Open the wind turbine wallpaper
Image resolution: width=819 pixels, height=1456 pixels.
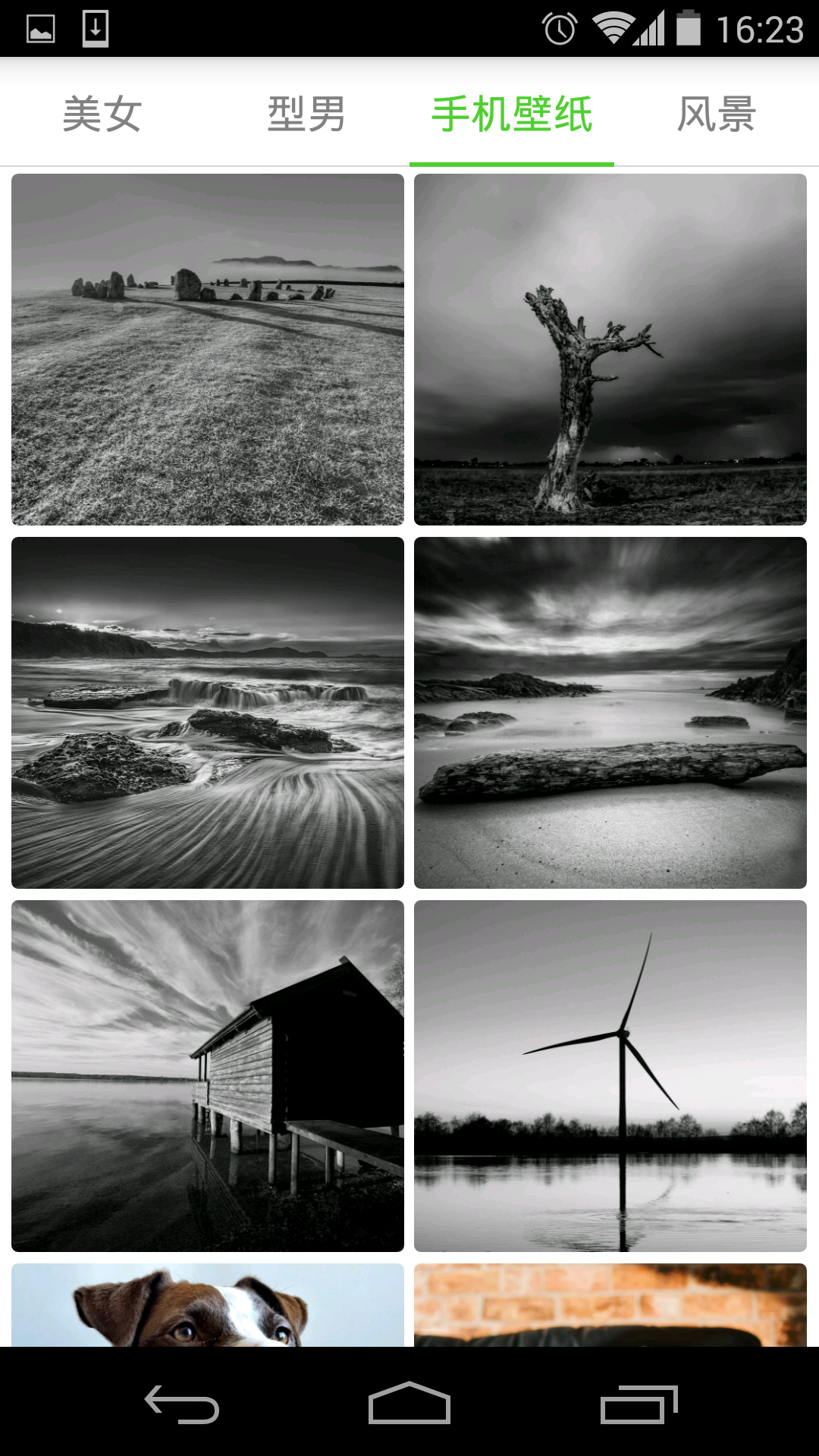pos(610,1076)
